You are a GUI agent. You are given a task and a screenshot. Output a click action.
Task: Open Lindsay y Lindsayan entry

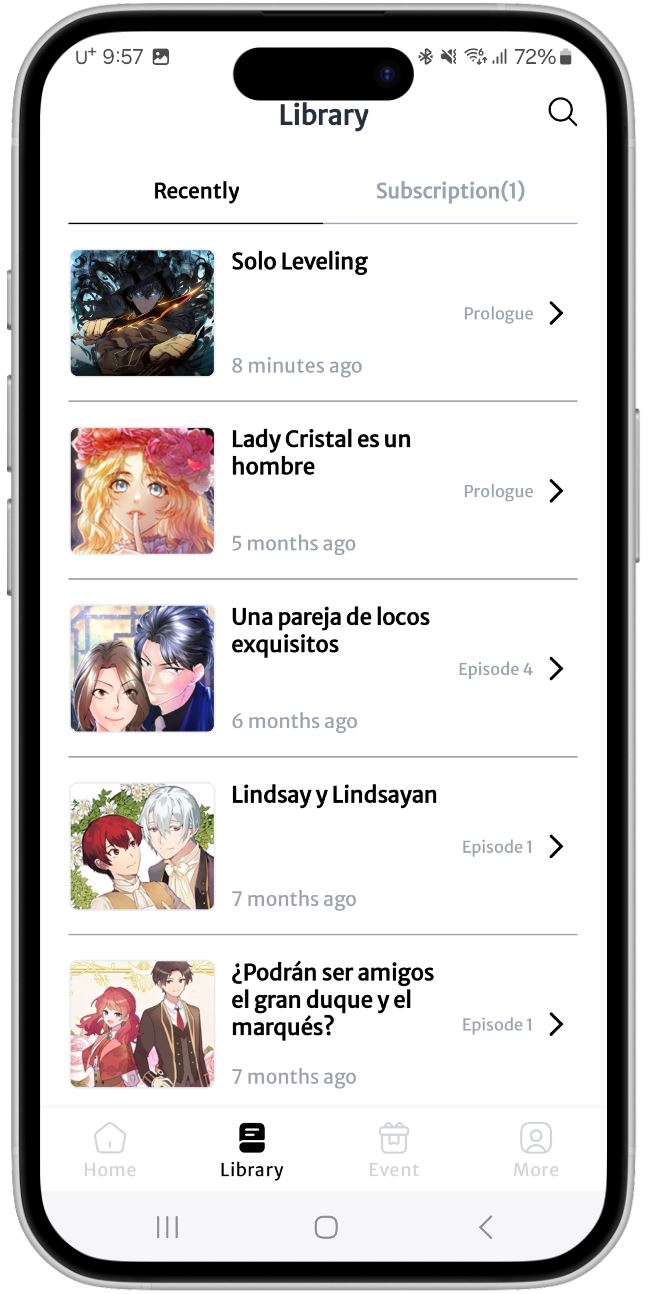coord(322,846)
